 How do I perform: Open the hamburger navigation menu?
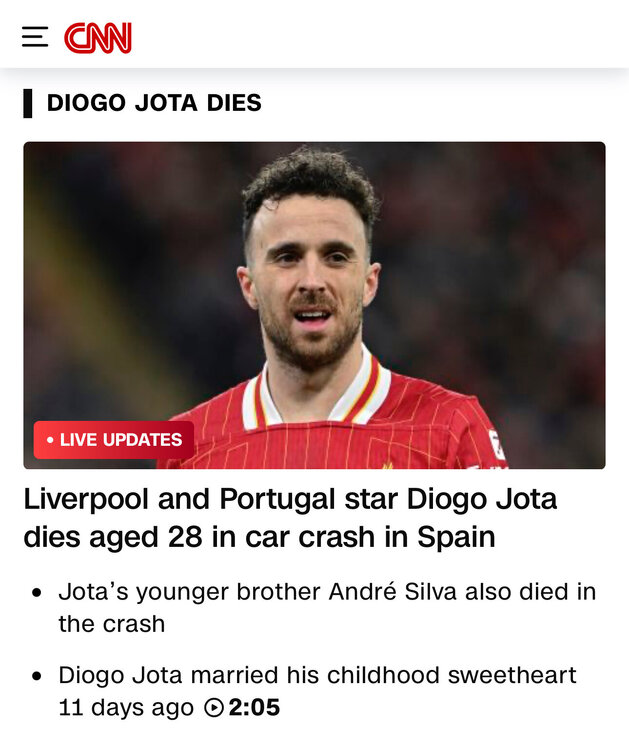[x=35, y=37]
